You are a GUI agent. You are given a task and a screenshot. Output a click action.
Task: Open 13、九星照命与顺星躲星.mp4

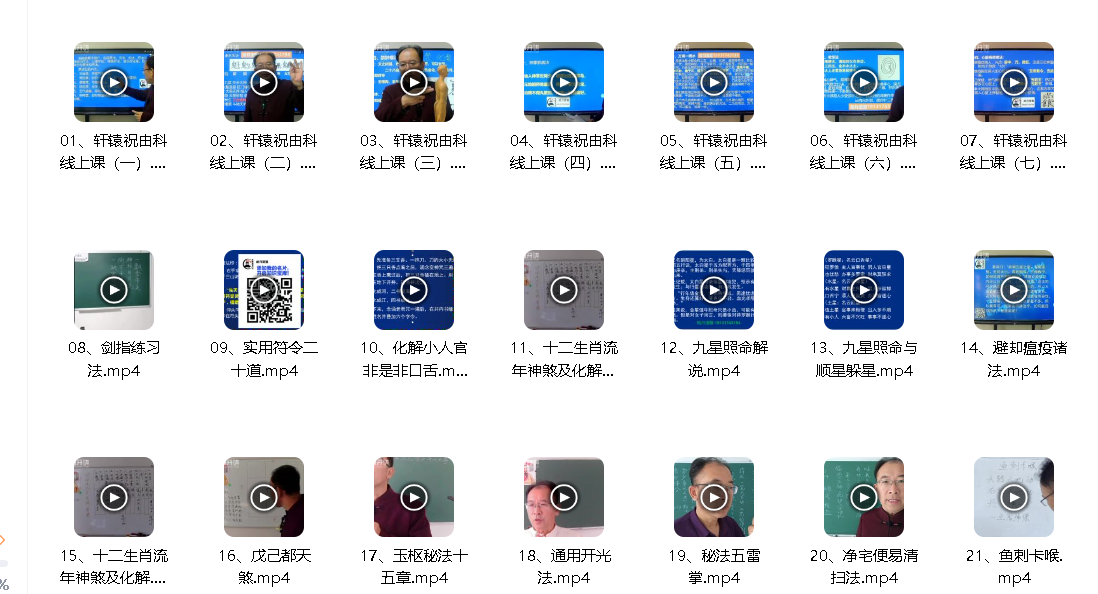pos(864,290)
